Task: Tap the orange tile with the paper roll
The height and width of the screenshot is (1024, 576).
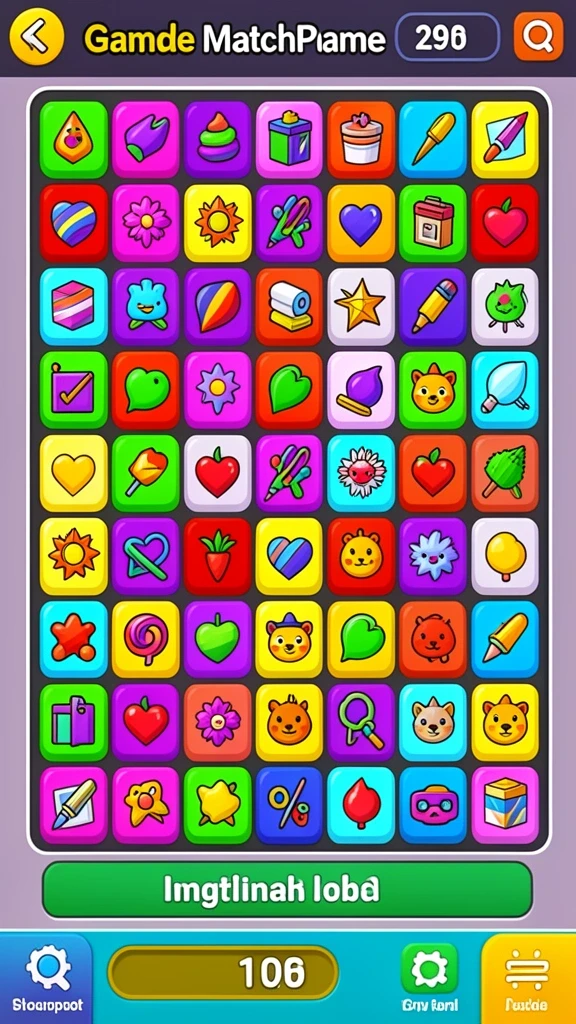Action: click(289, 306)
